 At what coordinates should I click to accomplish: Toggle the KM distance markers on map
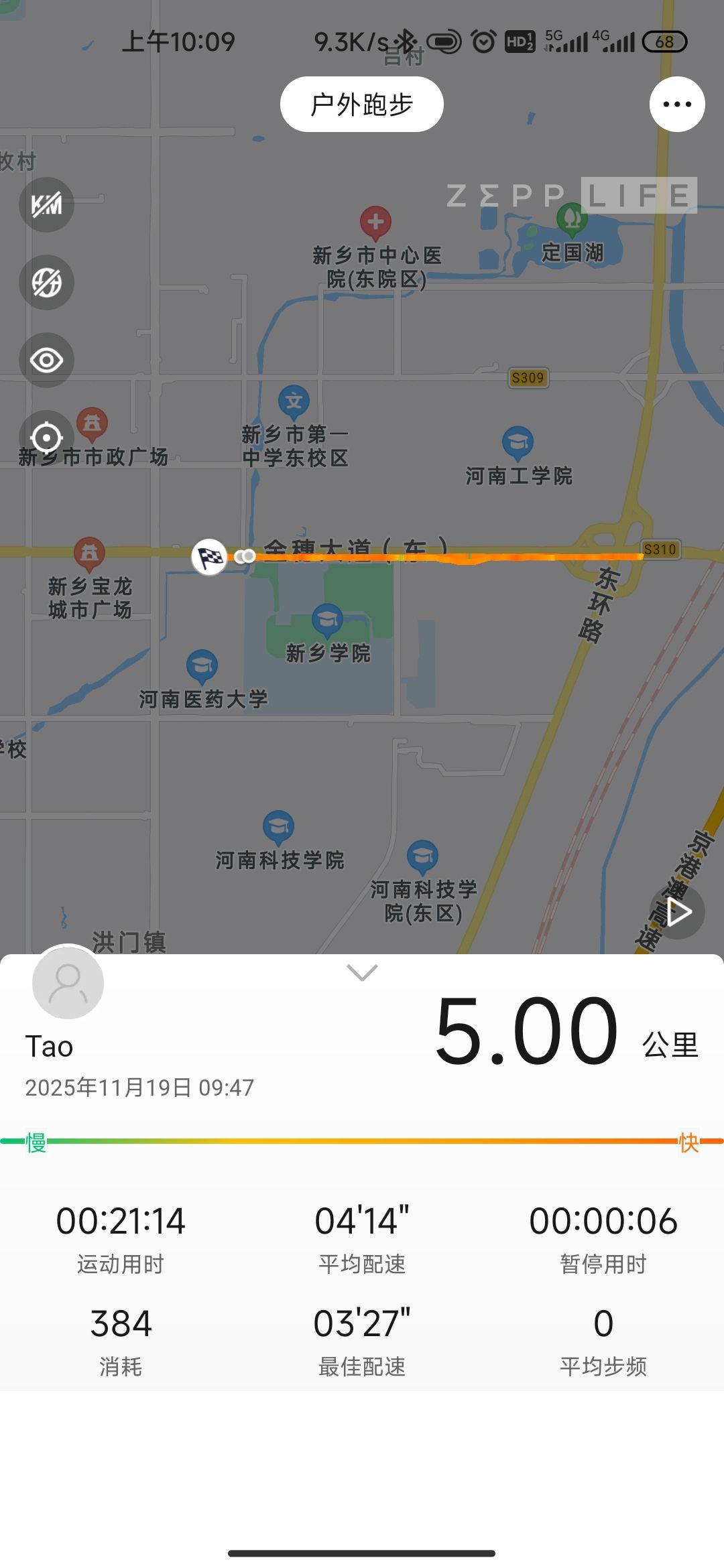(46, 204)
